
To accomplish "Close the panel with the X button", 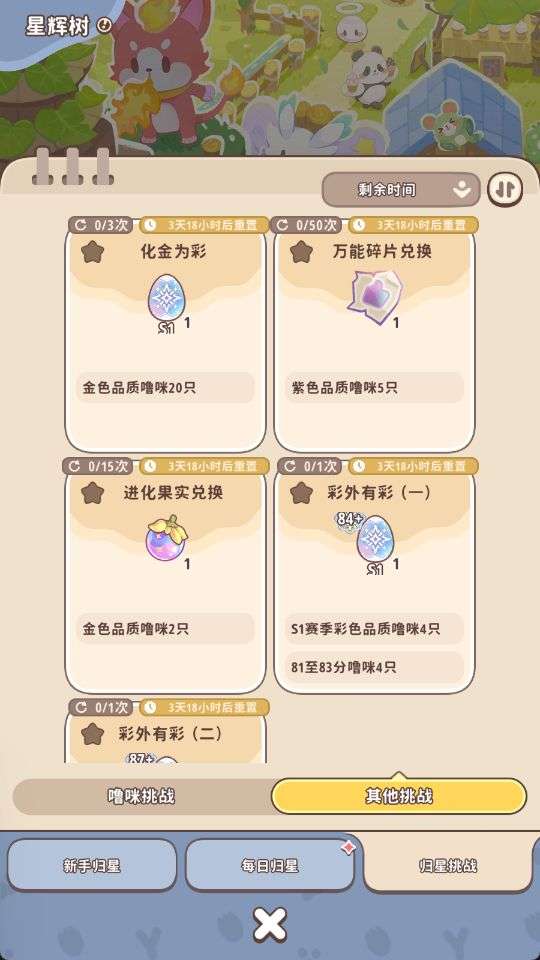I will click(x=270, y=924).
